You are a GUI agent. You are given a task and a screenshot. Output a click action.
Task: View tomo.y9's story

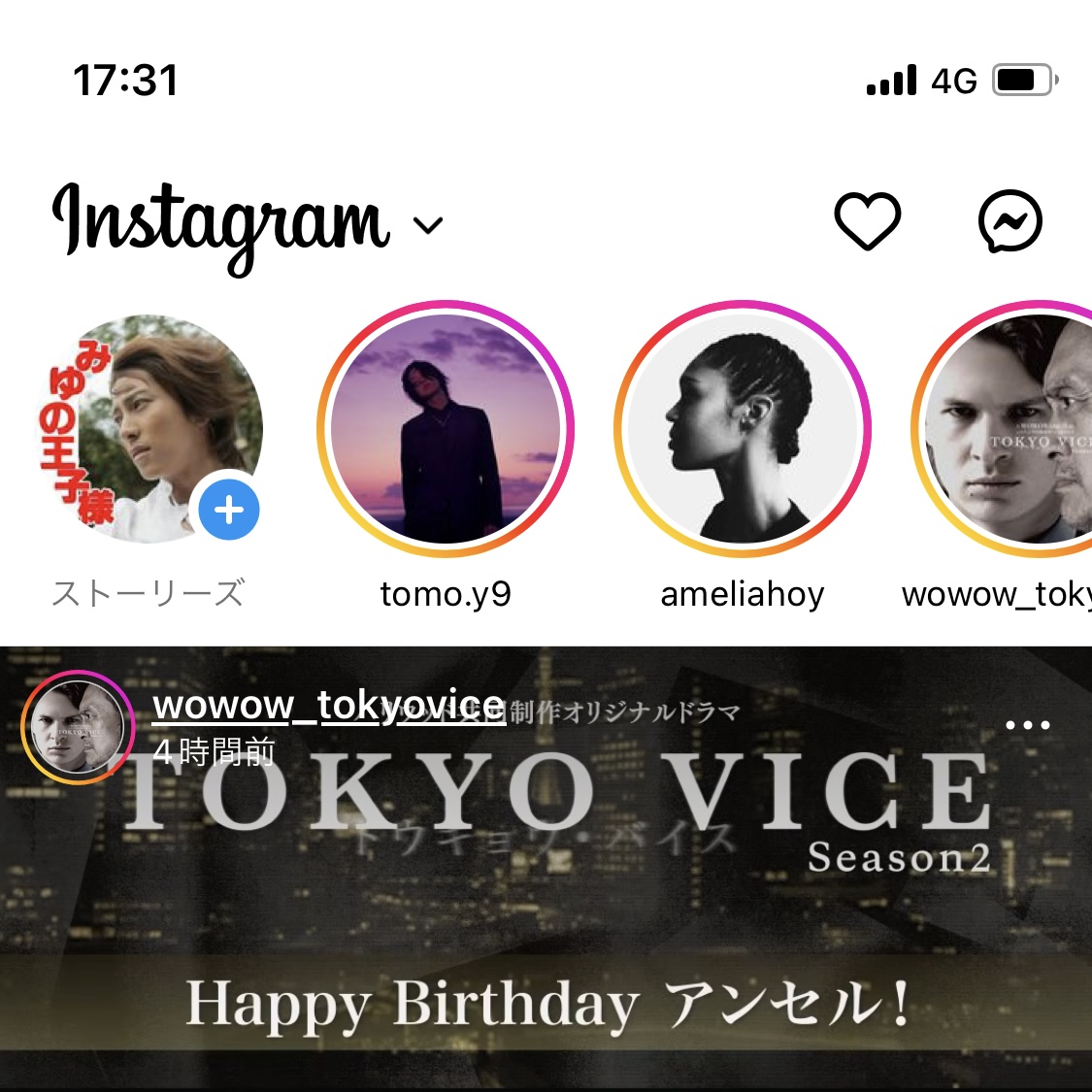click(446, 429)
